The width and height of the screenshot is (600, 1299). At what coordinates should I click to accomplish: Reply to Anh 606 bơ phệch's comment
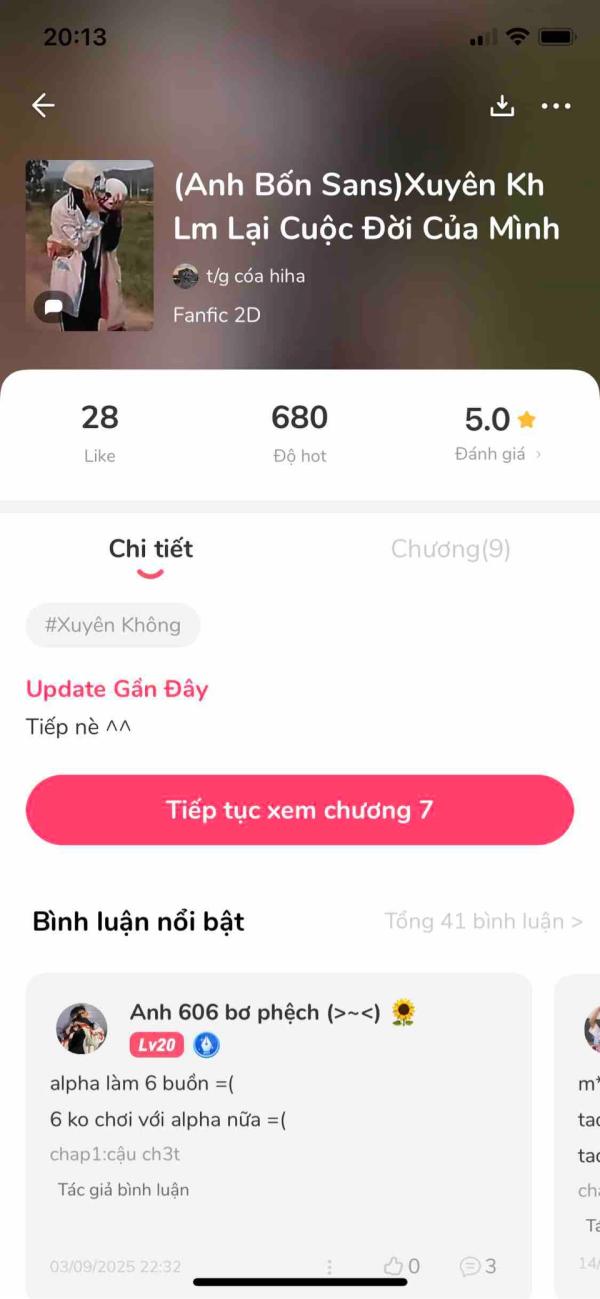pos(478,1266)
